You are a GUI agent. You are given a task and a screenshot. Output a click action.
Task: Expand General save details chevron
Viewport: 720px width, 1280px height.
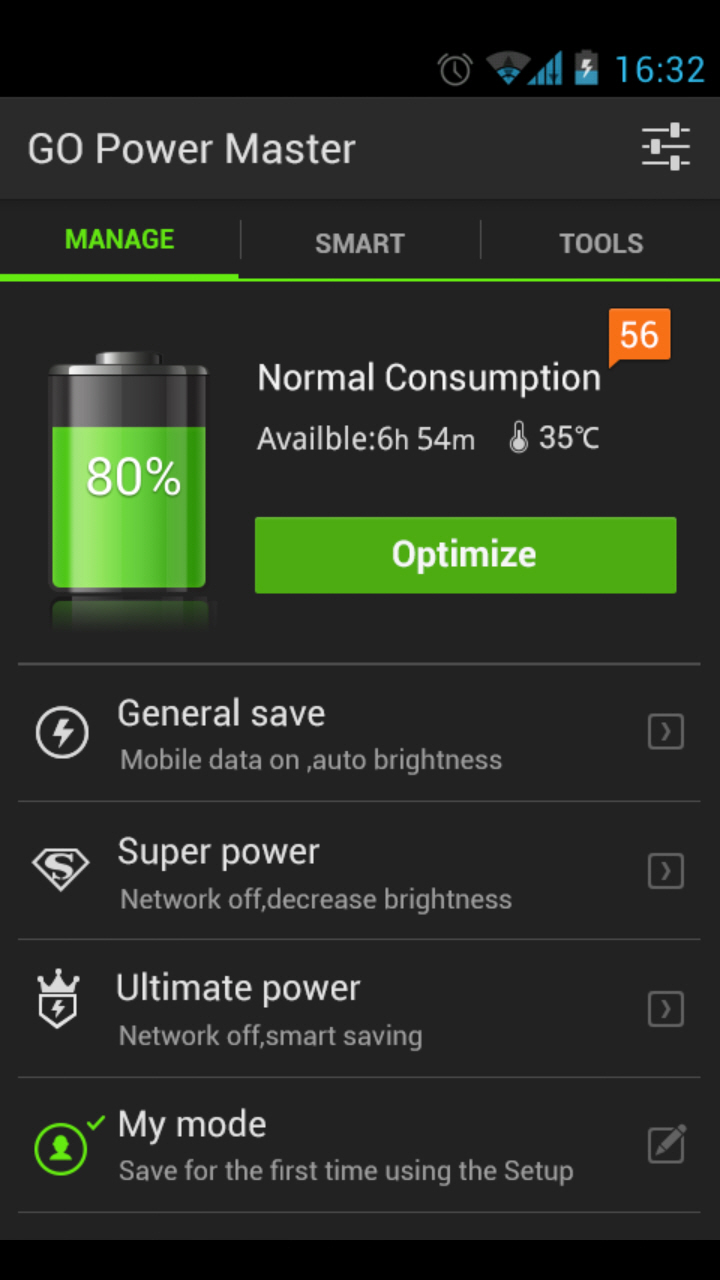[666, 733]
